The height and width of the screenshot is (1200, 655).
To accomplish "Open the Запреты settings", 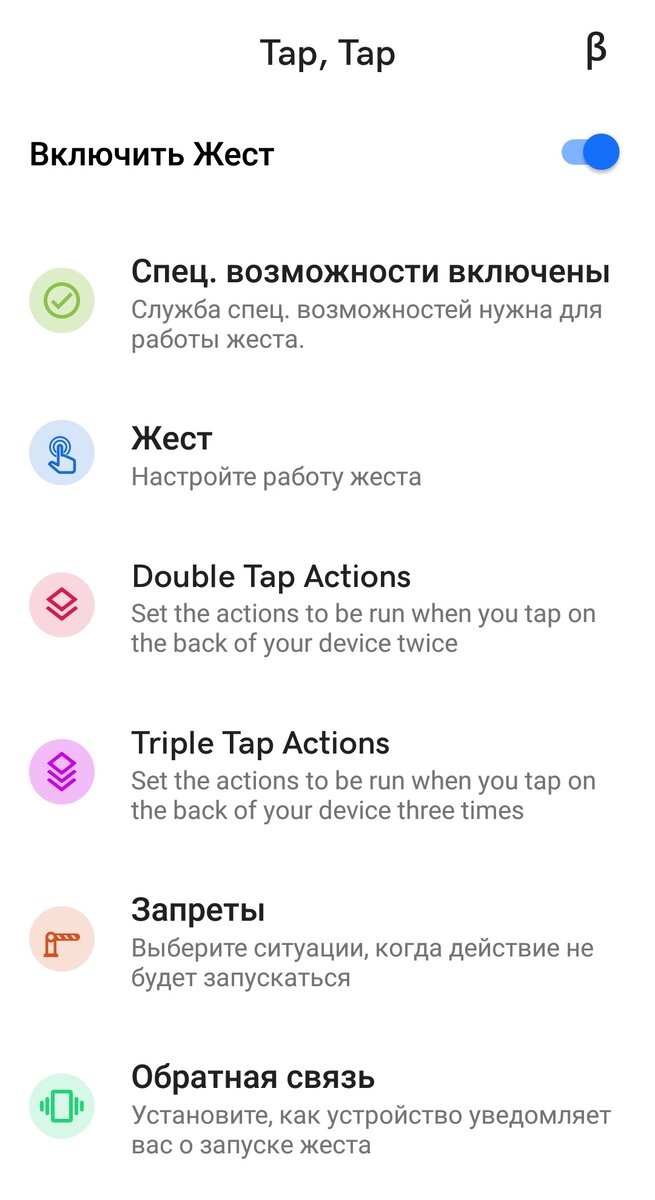I will click(x=327, y=941).
